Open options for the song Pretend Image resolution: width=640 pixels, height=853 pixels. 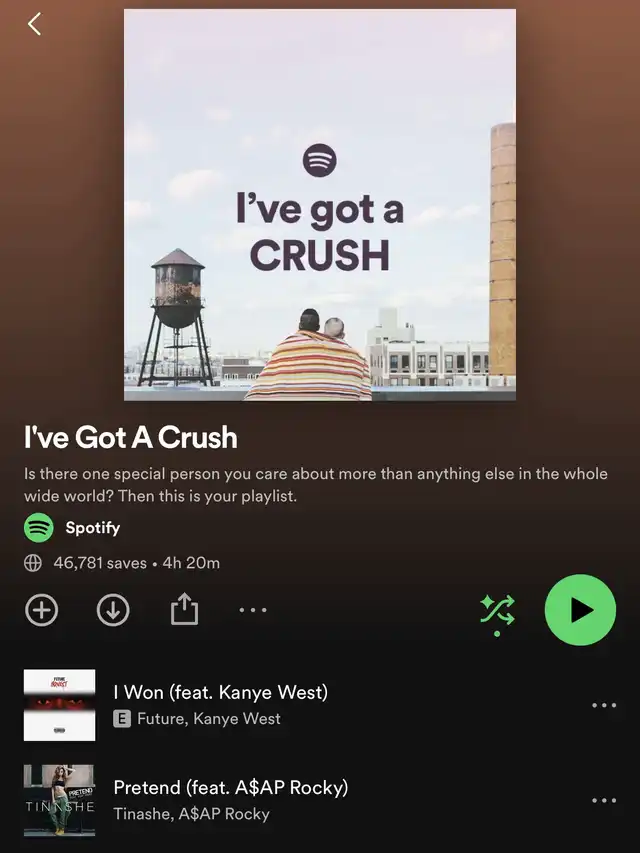(x=604, y=800)
